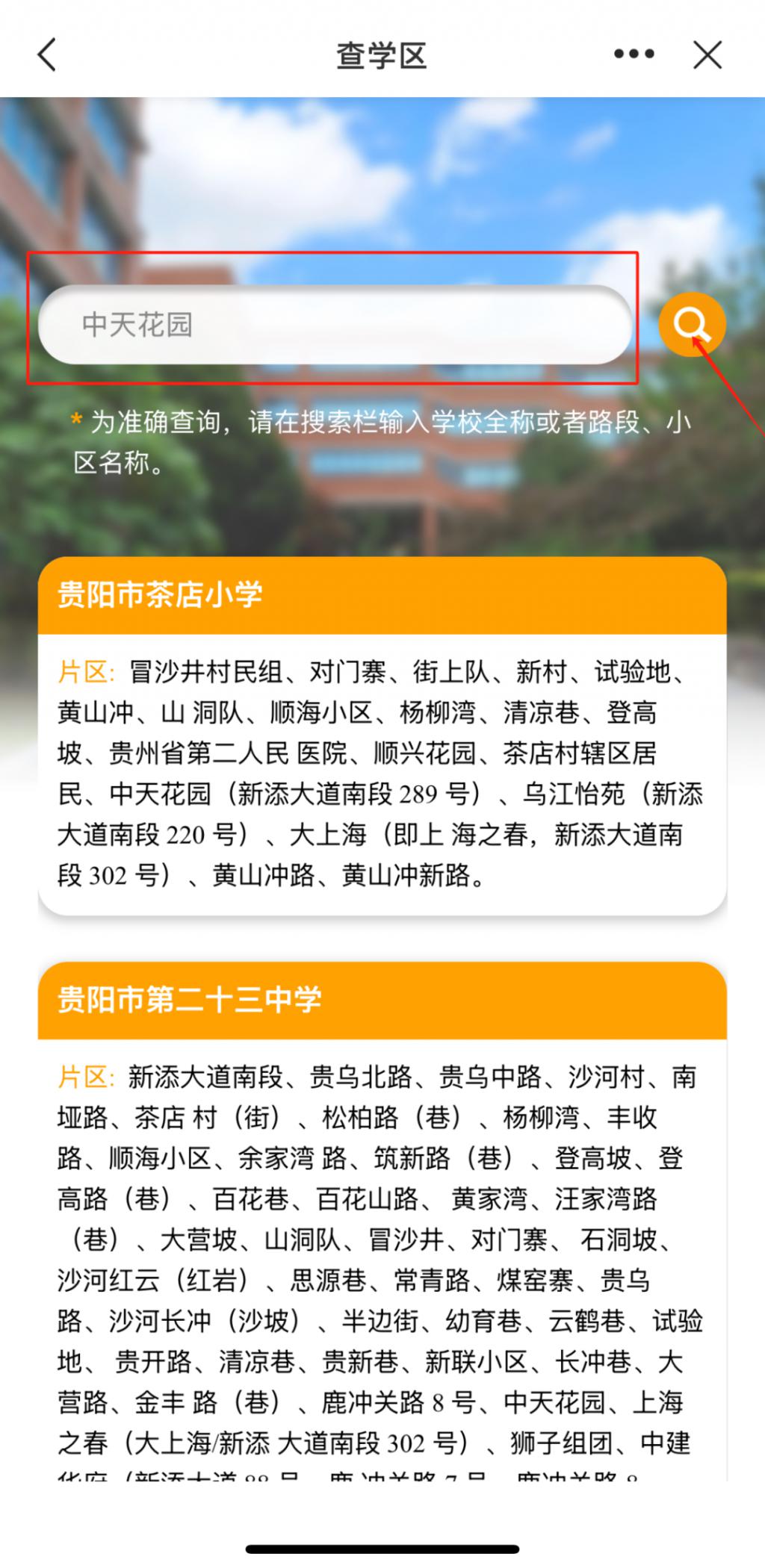Screen dimensions: 765x1568
Task: Tap the orange search magnifier button
Action: [692, 325]
